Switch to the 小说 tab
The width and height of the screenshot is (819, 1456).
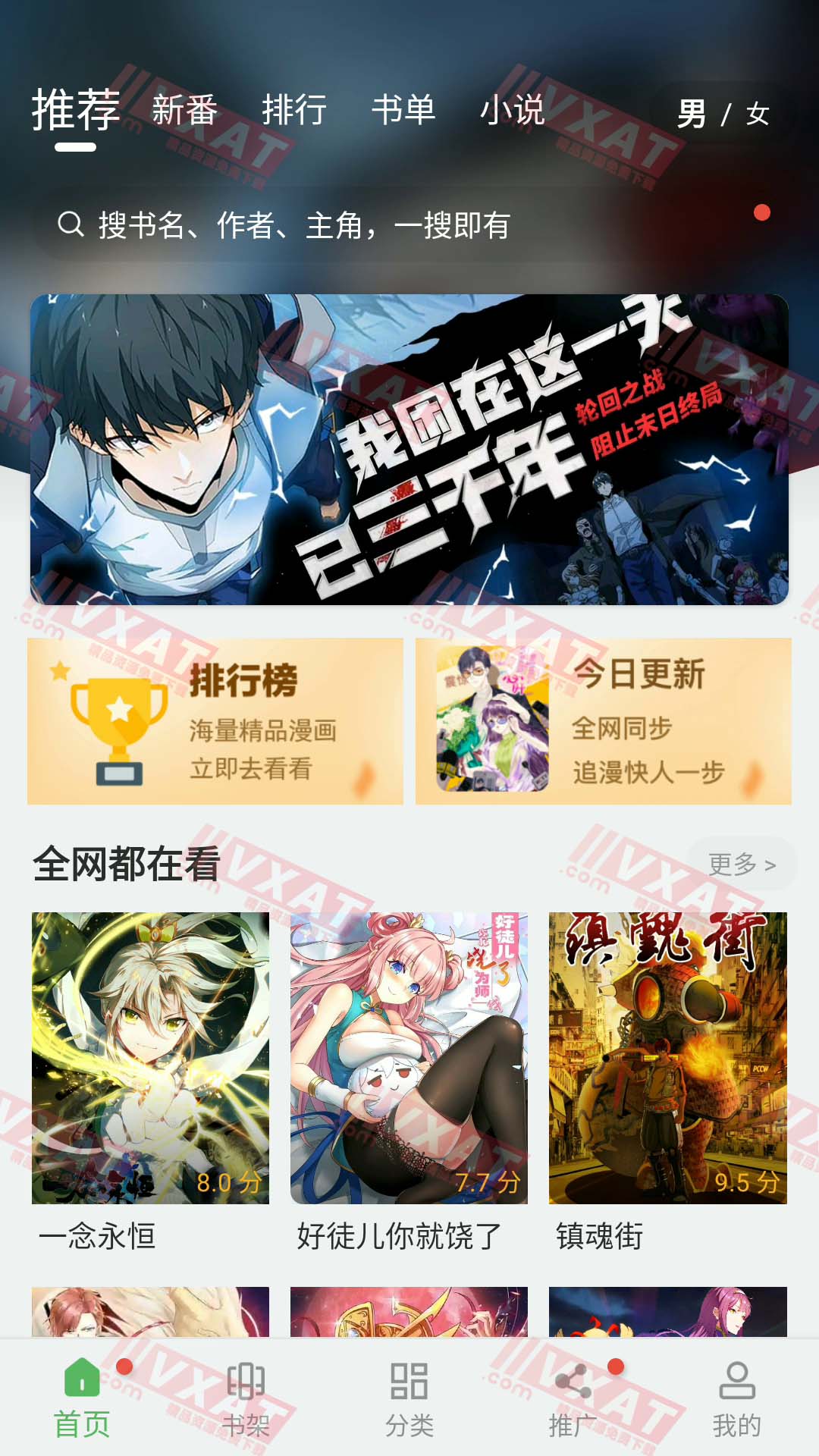coord(513,112)
